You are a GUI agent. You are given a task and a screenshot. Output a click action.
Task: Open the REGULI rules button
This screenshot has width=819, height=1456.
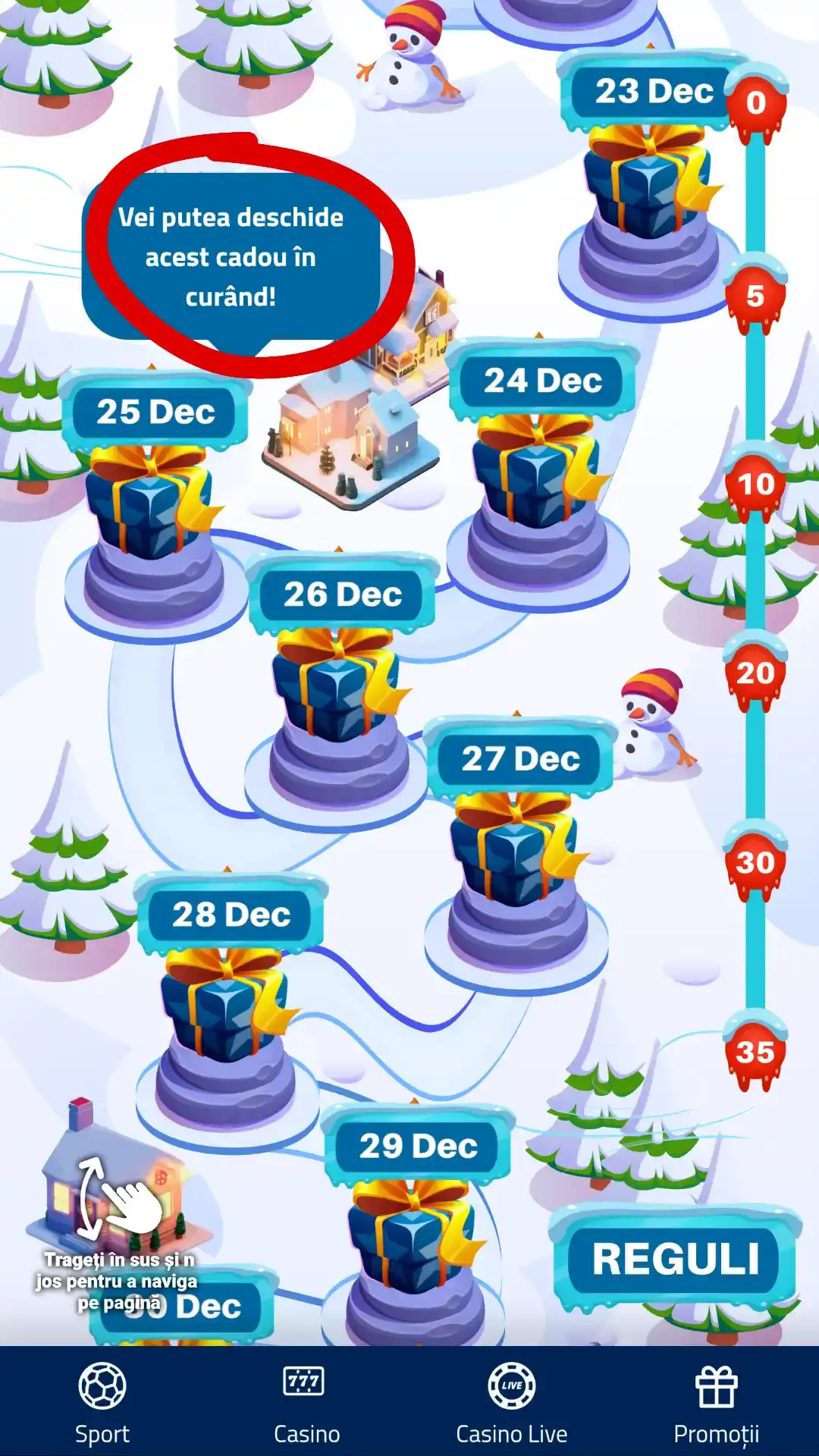tap(675, 1259)
